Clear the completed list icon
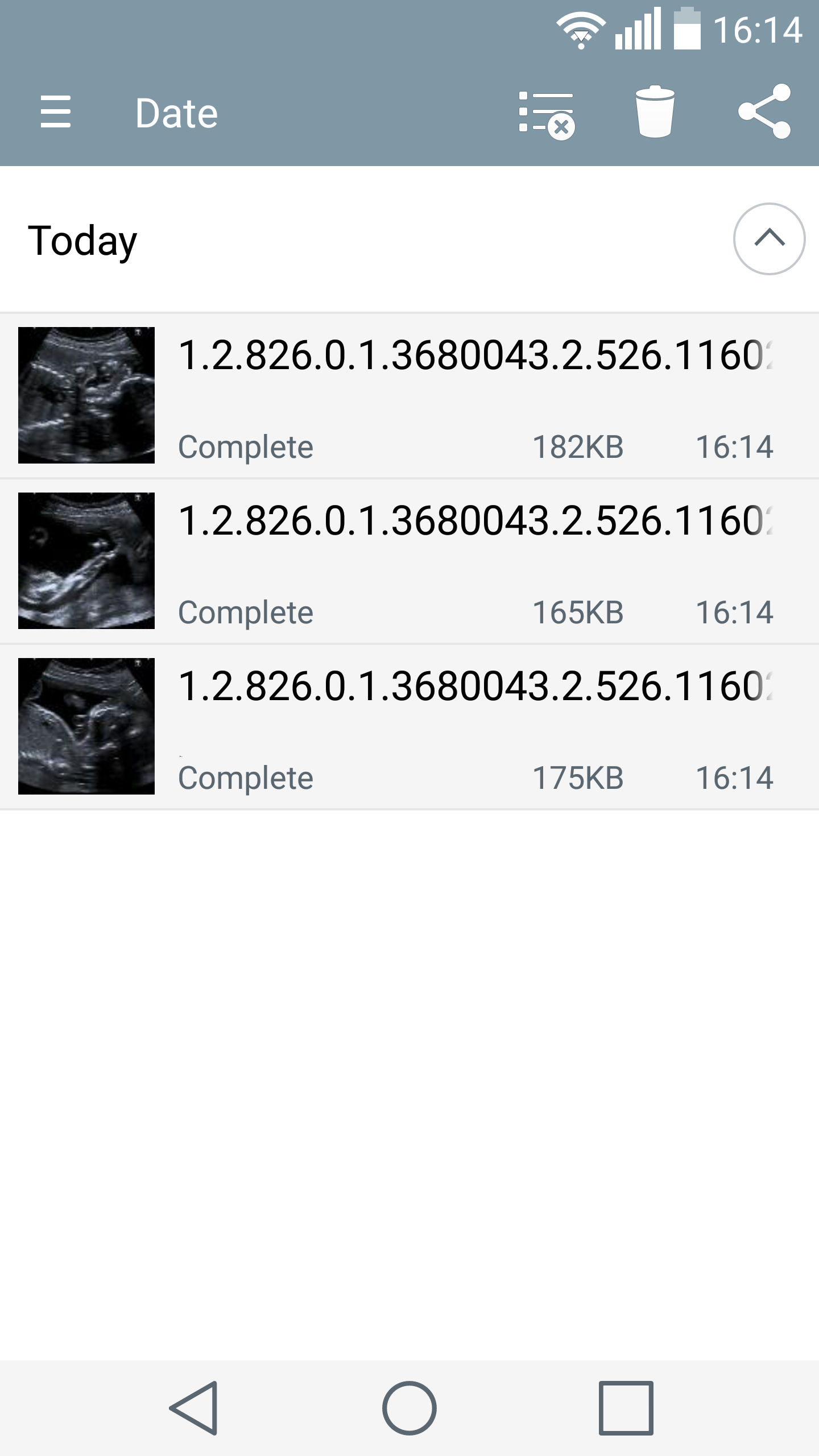The height and width of the screenshot is (1456, 819). point(547,114)
